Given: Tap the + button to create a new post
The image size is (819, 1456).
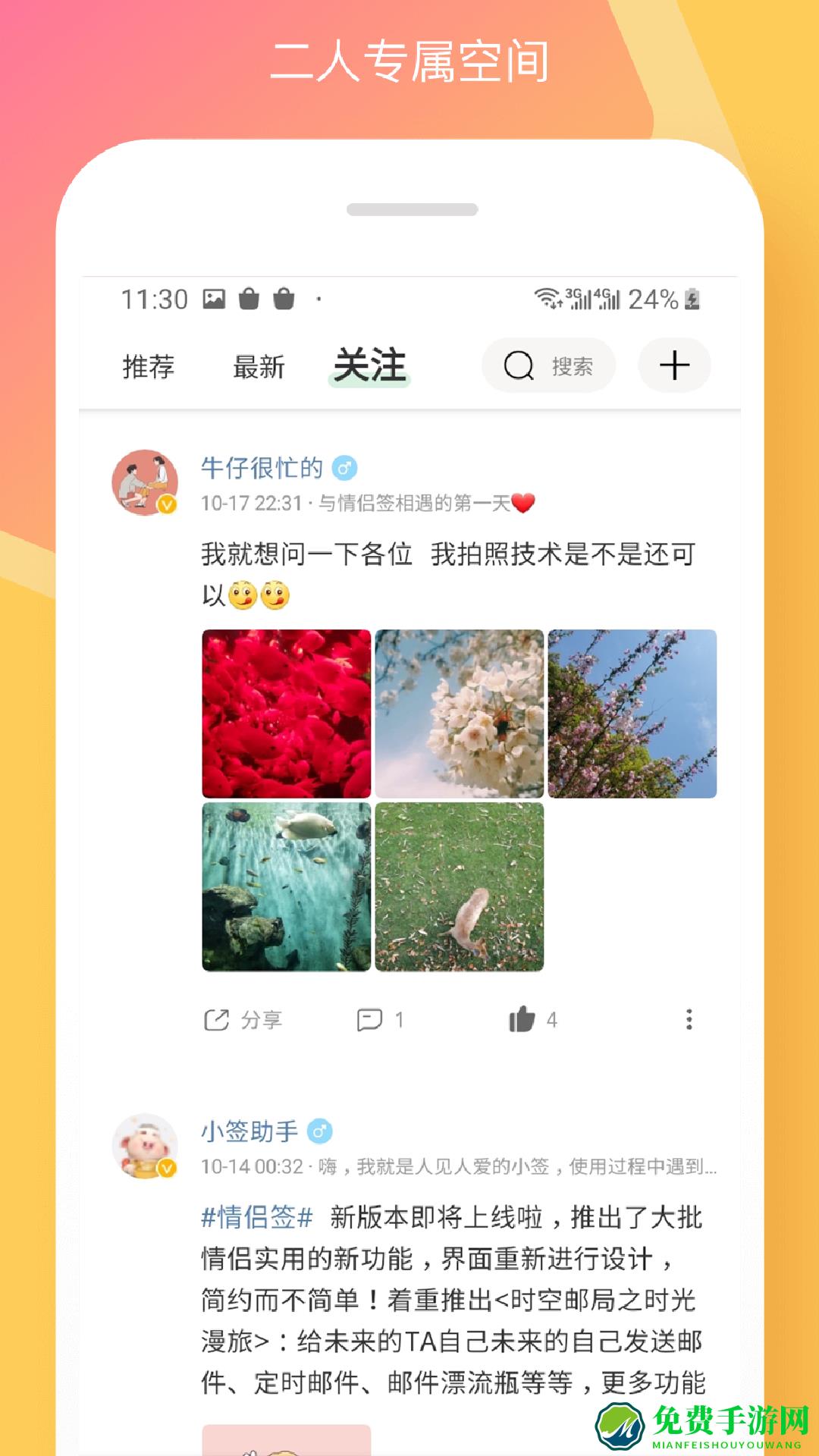Looking at the screenshot, I should [673, 366].
